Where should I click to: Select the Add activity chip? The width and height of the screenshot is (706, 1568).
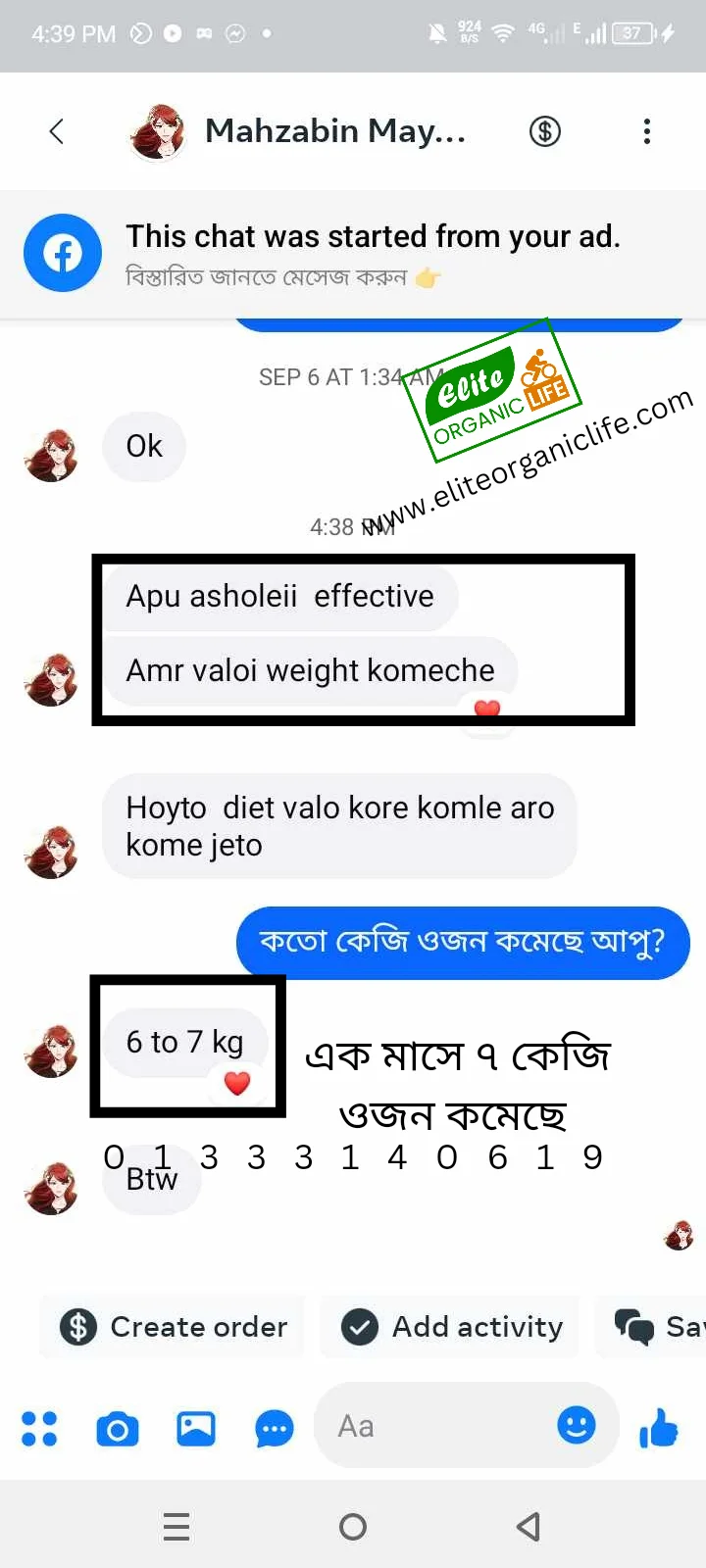pyautogui.click(x=452, y=1327)
